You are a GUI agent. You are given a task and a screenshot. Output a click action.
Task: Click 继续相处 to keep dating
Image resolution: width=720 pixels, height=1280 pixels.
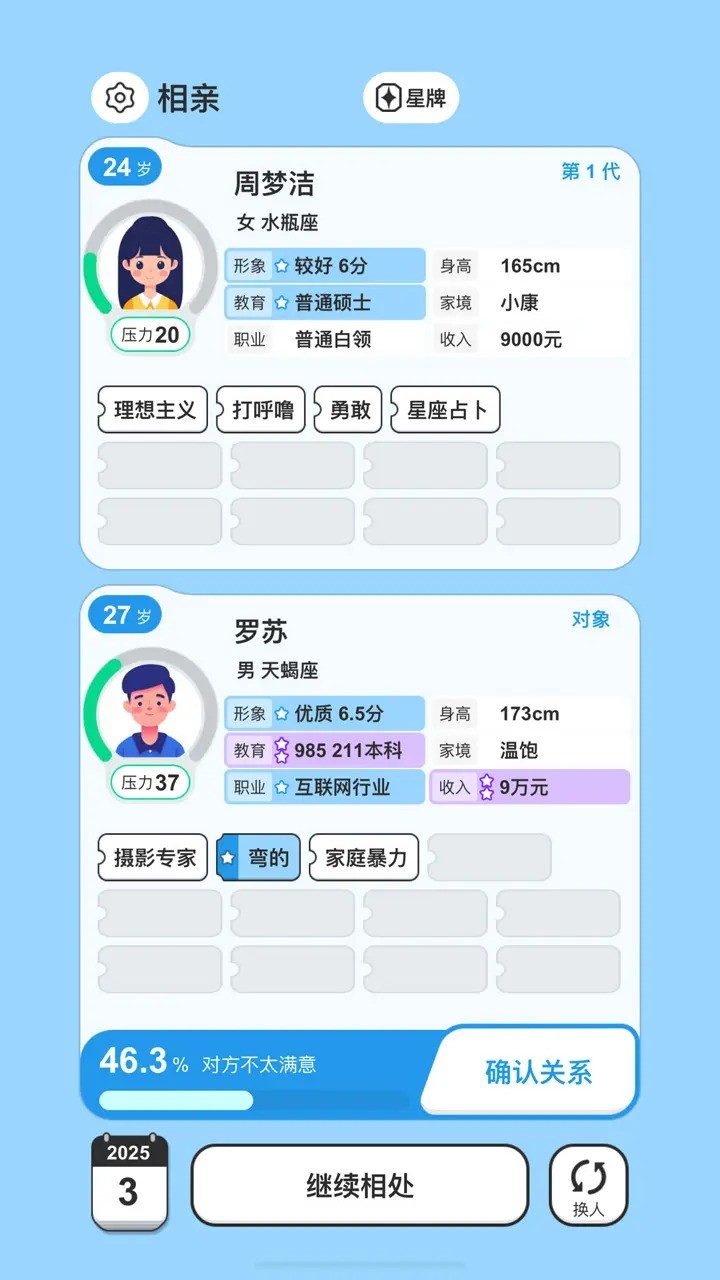tap(359, 1183)
